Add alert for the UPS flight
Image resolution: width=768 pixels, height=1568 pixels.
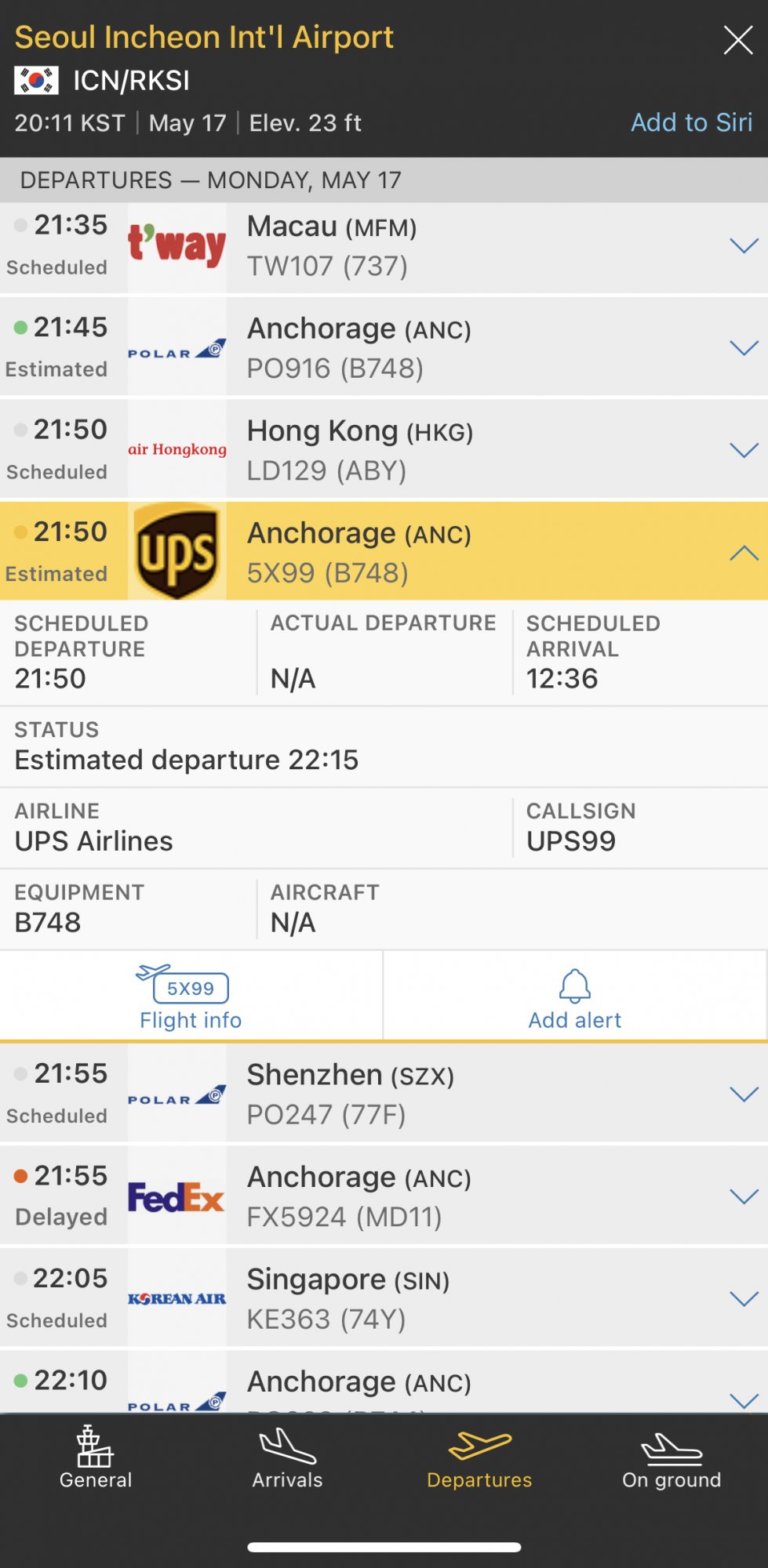(575, 997)
